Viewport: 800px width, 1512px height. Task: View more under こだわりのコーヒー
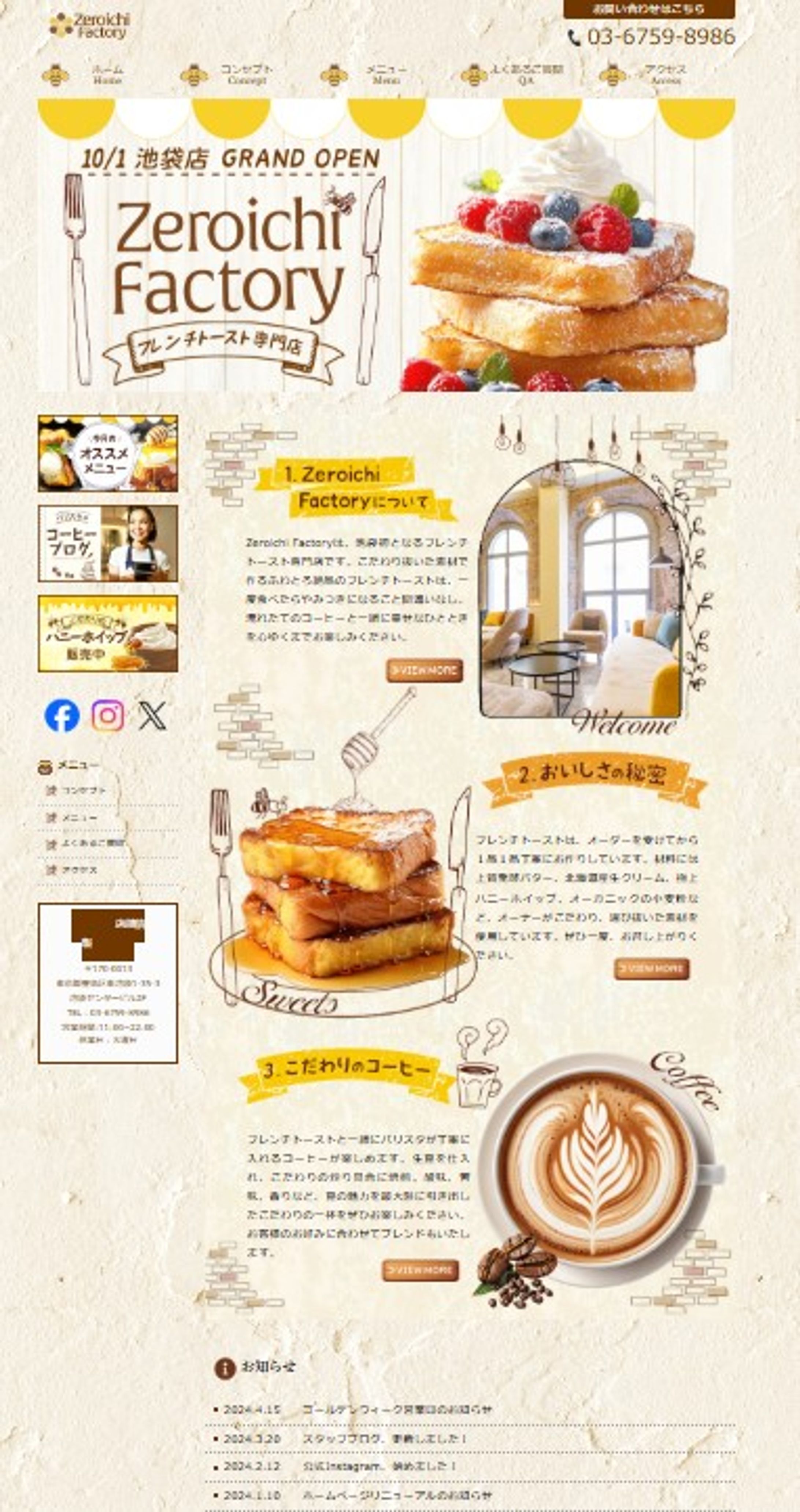pos(421,1270)
